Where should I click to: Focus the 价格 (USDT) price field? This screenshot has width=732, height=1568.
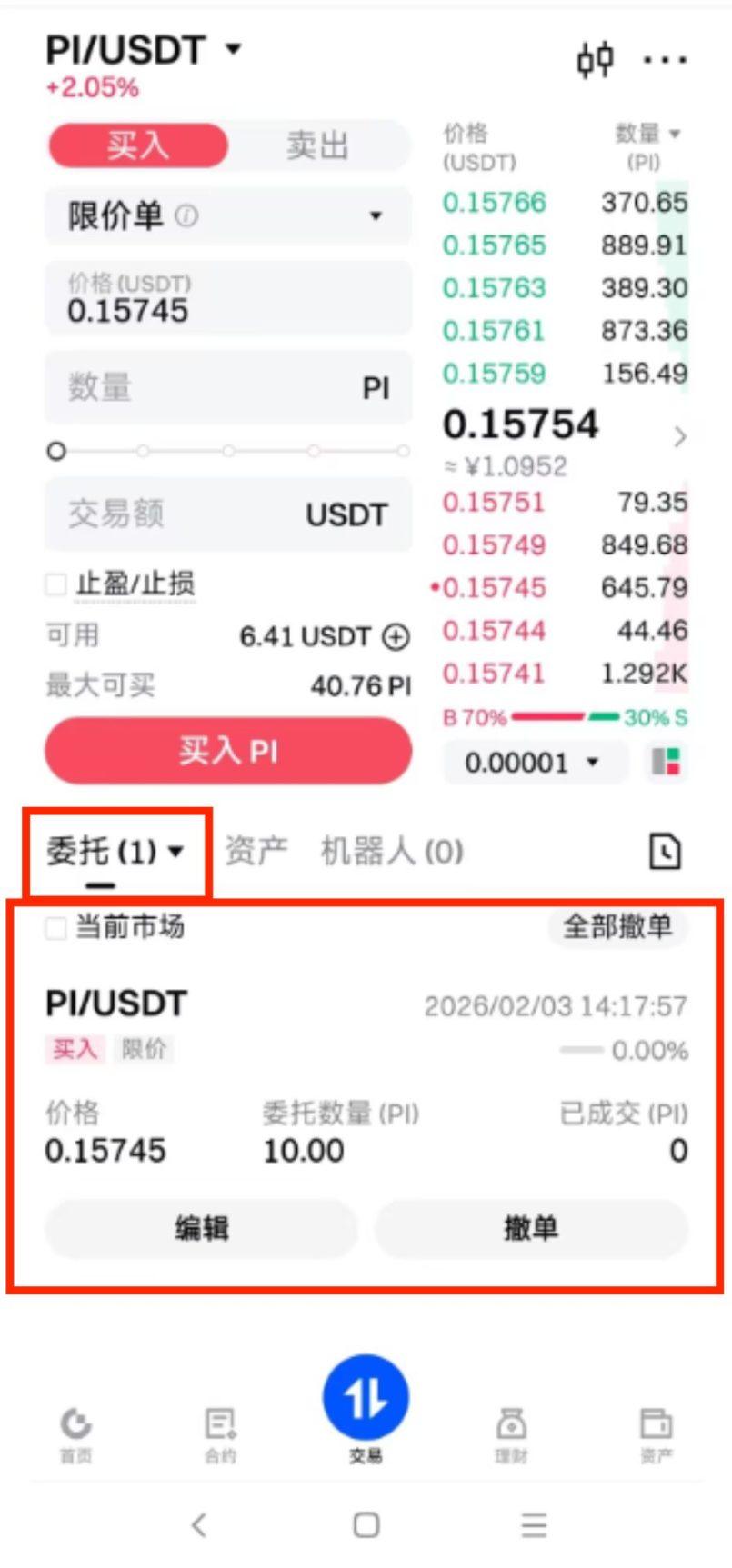pyautogui.click(x=227, y=299)
